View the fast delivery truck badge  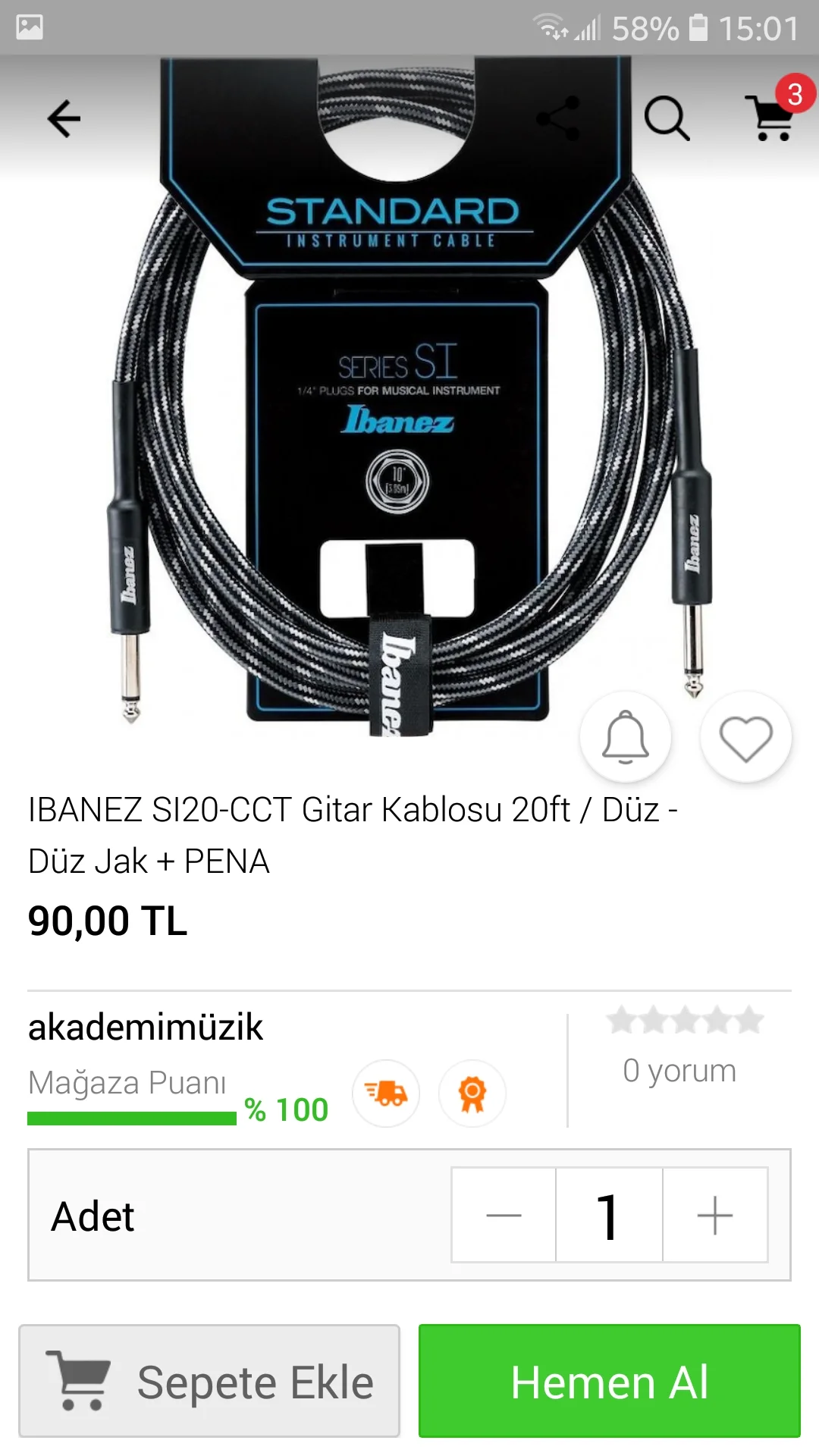[x=387, y=1092]
